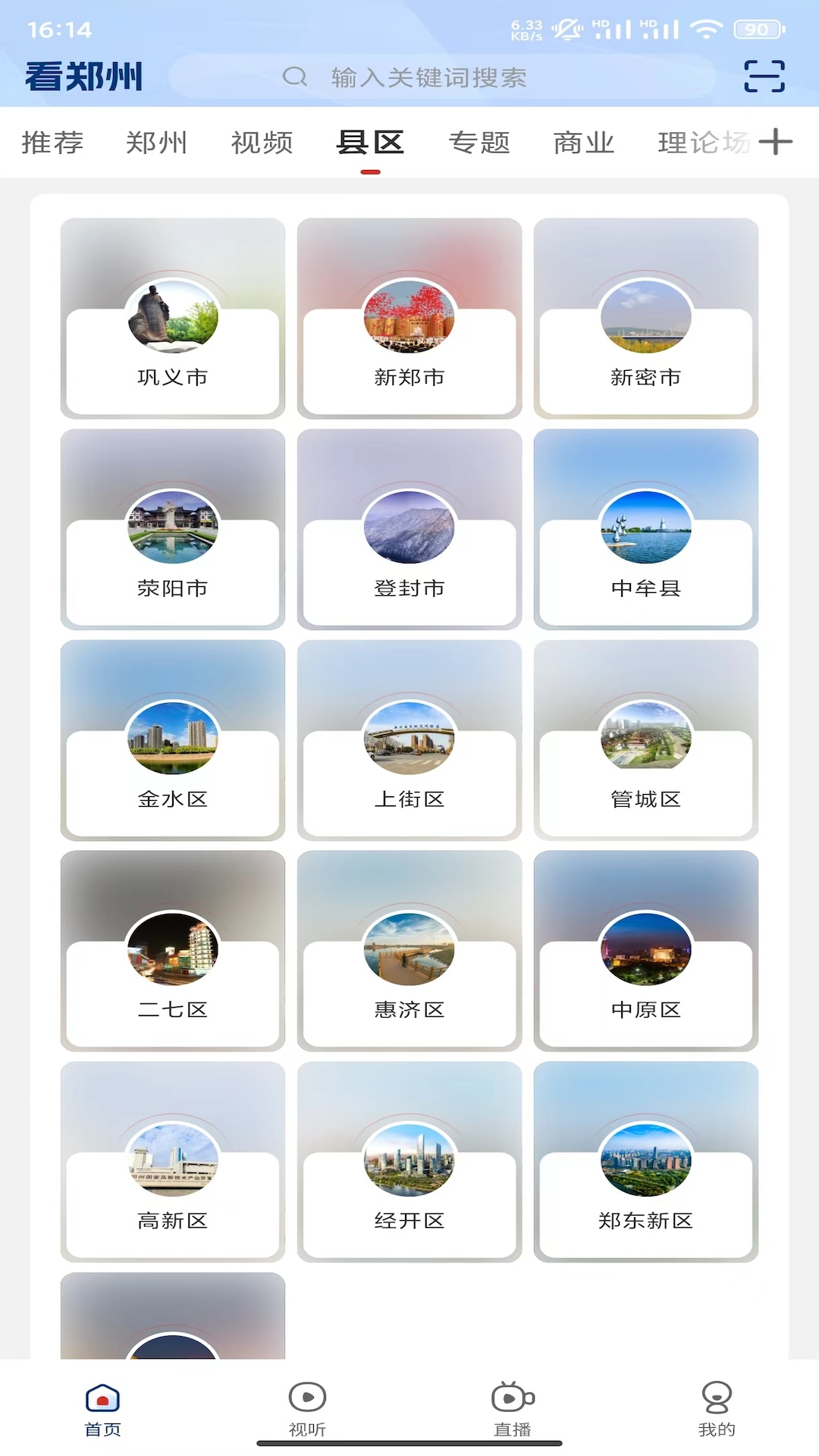The width and height of the screenshot is (819, 1456).
Task: Switch to the 视频 tab
Action: point(262,143)
